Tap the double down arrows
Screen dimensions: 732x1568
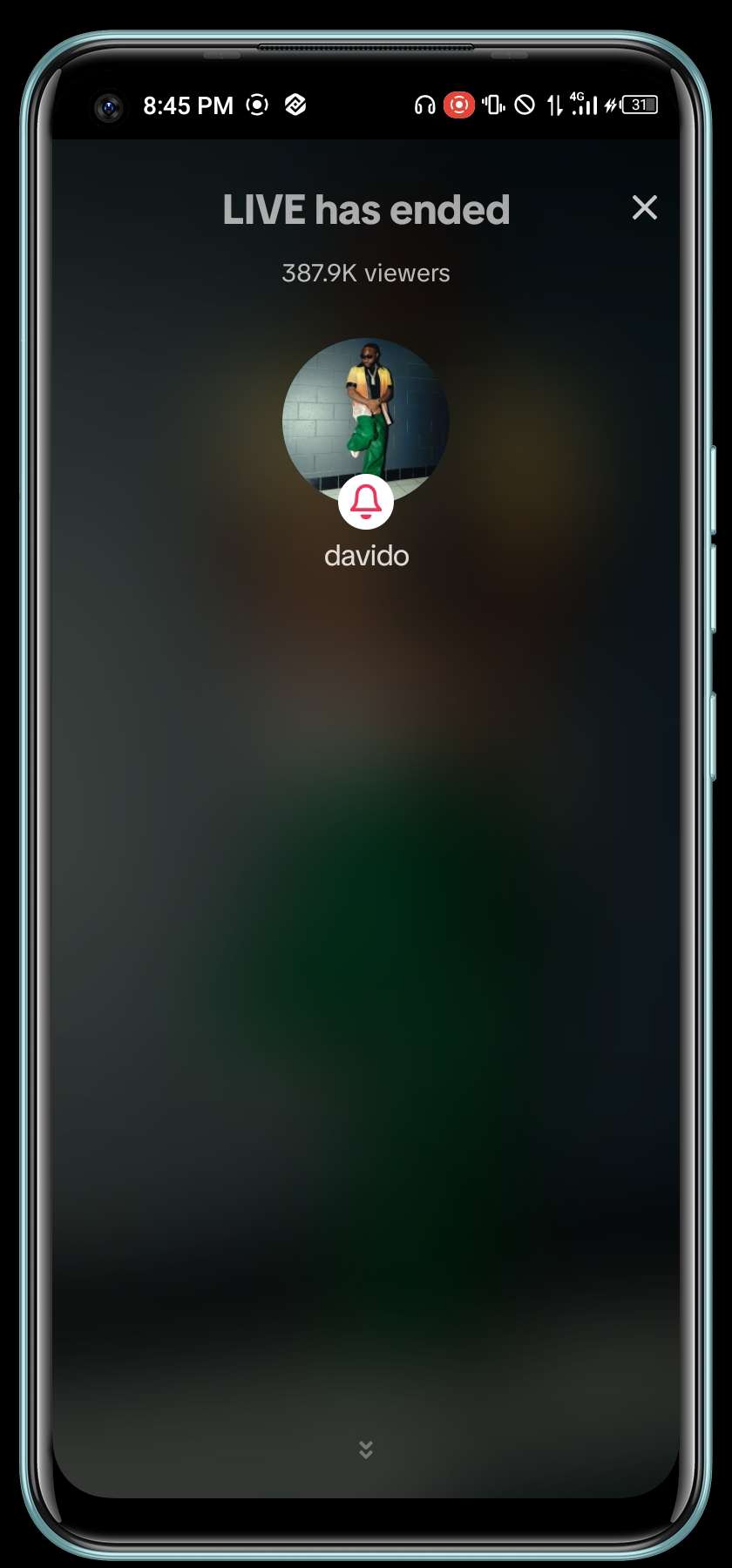[366, 1450]
